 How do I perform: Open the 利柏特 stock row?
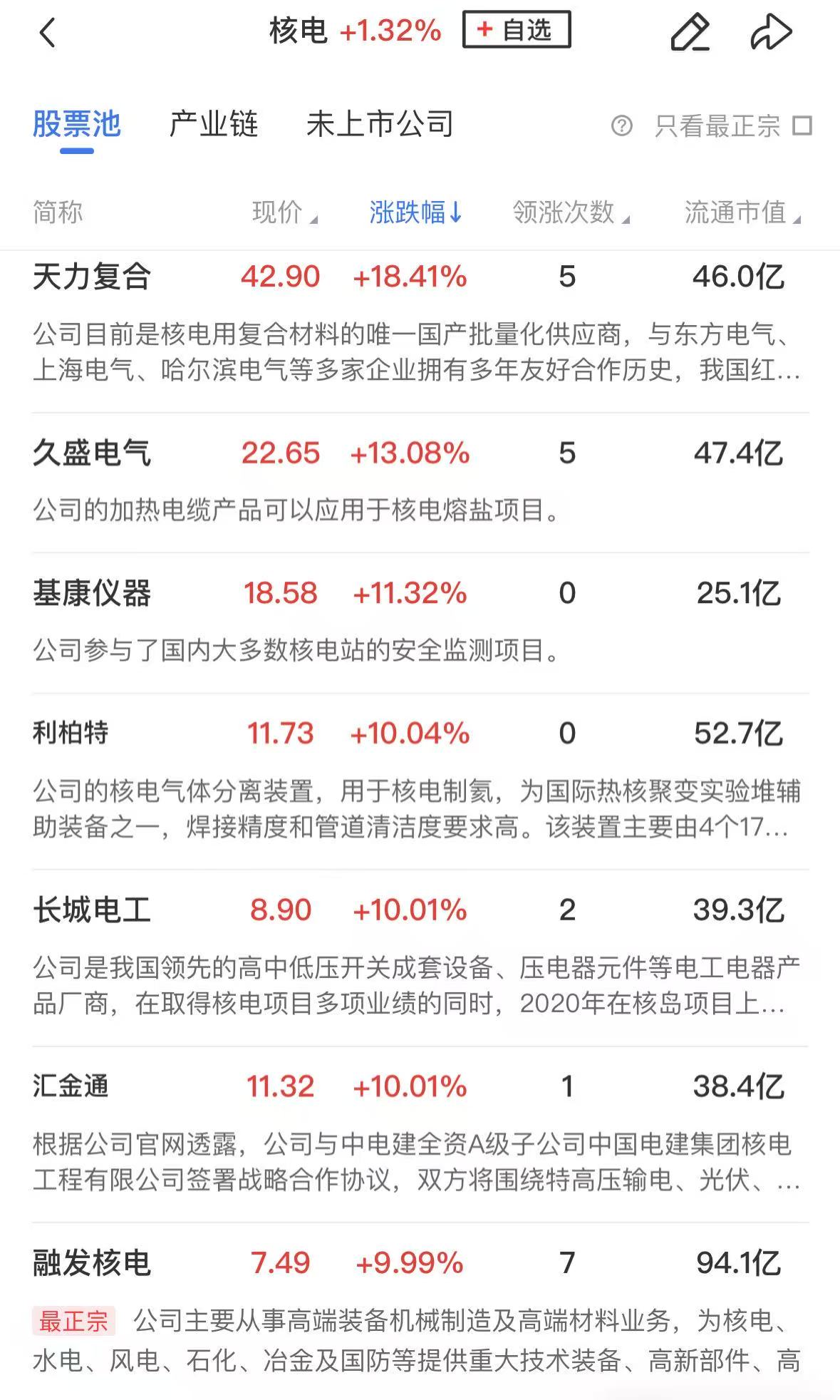71,733
